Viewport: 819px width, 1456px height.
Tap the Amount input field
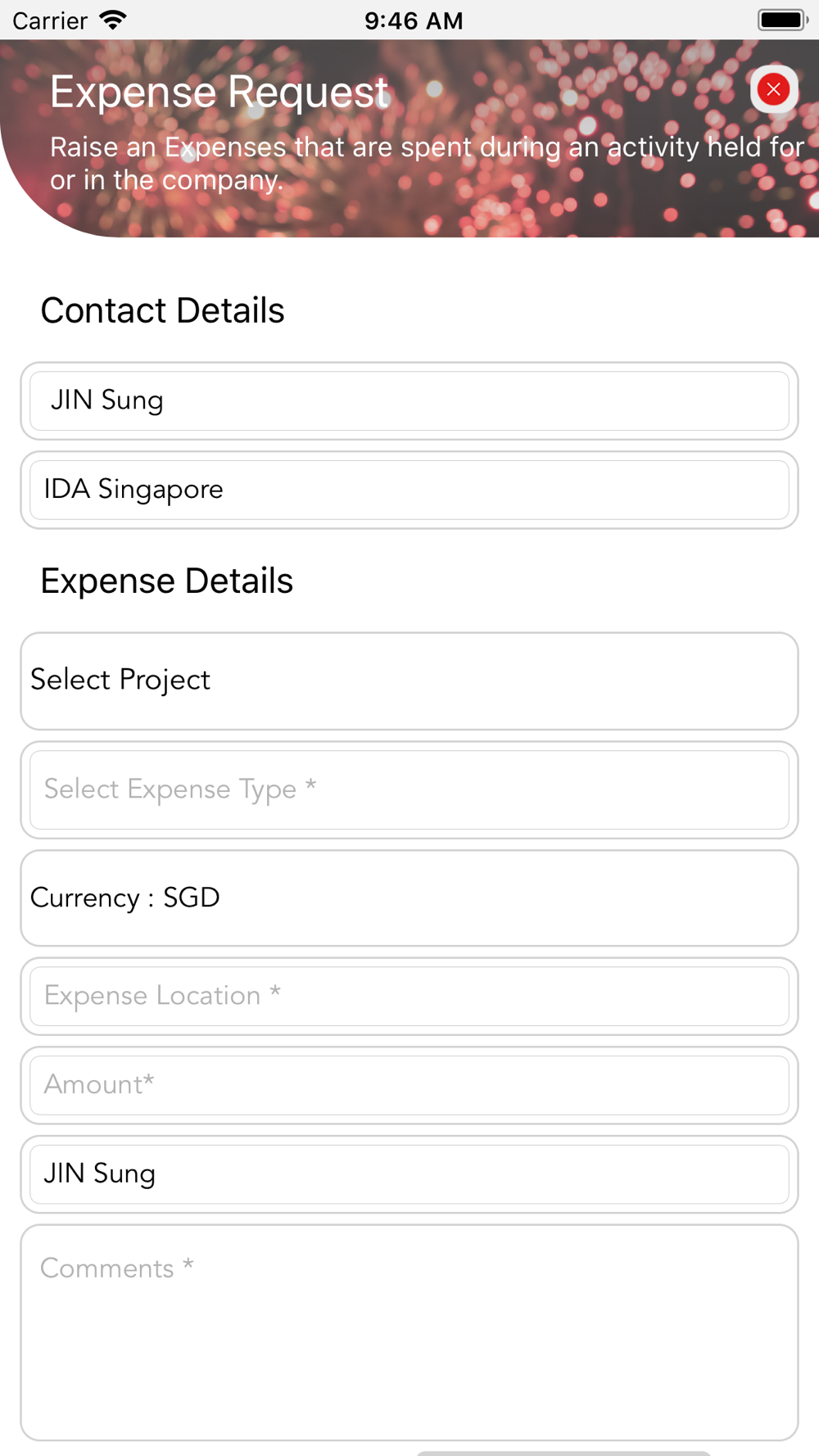tap(409, 1085)
